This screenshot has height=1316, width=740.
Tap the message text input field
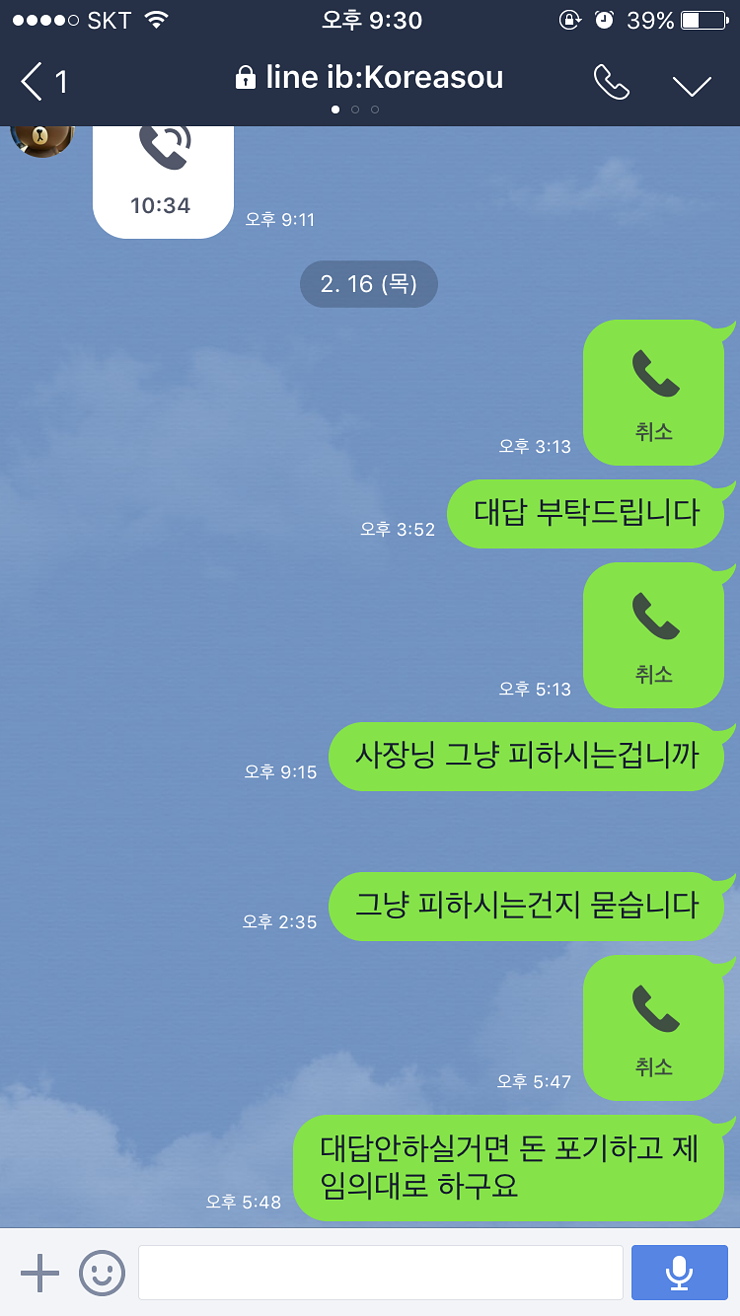coord(380,1272)
